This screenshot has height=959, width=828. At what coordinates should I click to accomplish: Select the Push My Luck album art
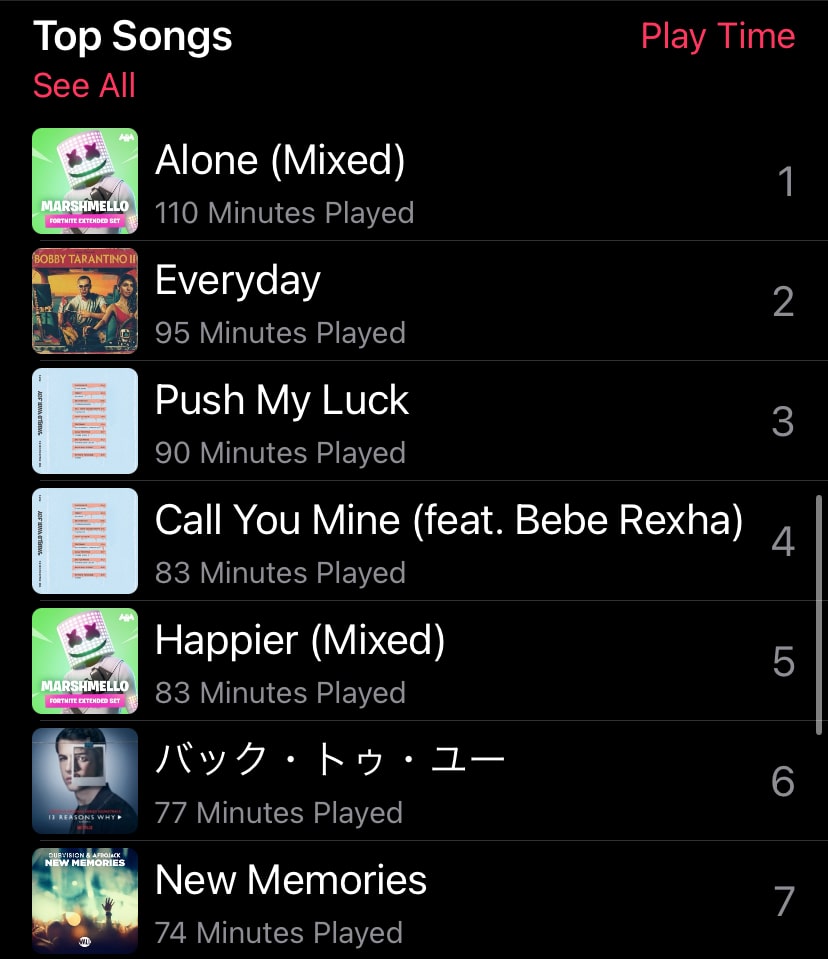click(84, 420)
